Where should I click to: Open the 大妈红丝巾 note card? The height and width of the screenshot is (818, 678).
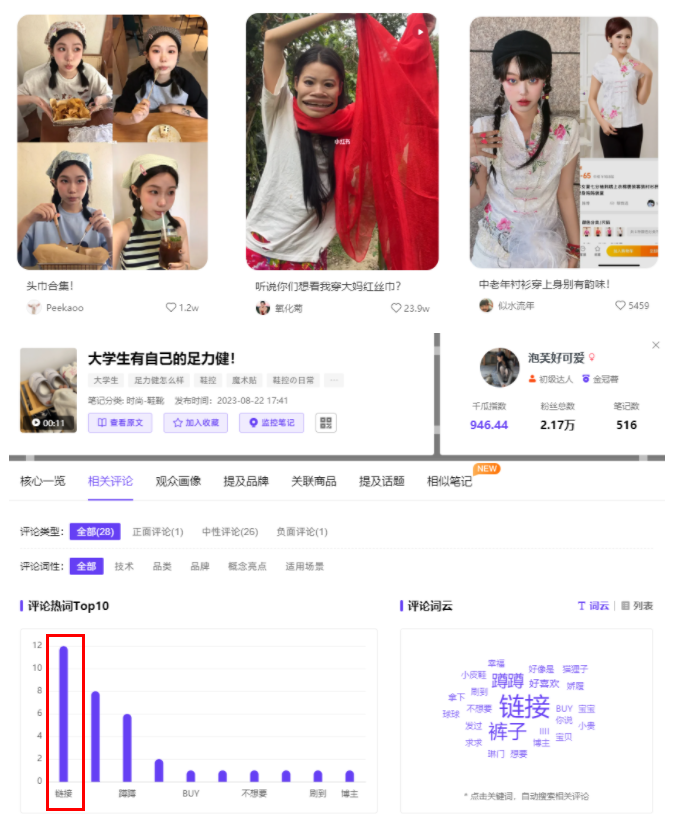[x=342, y=142]
